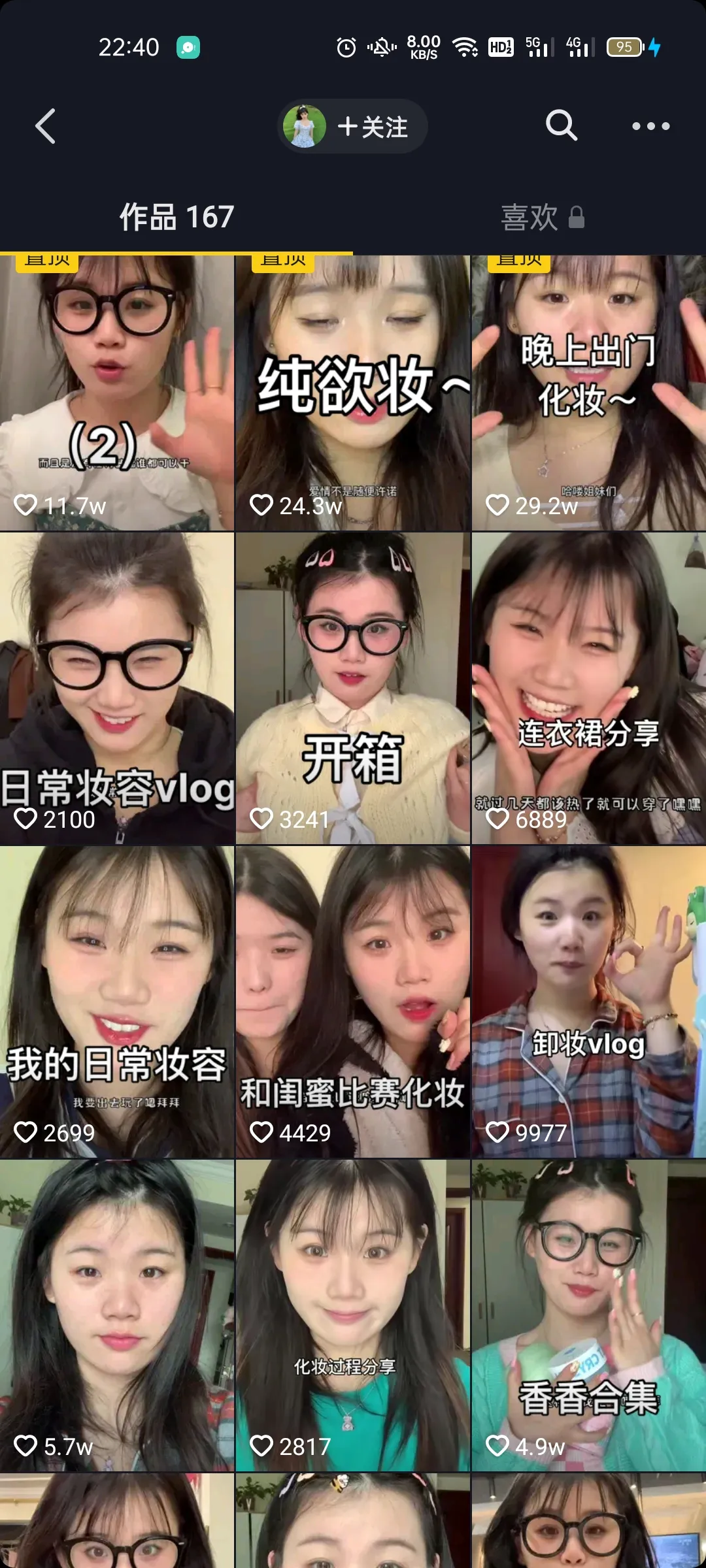
Task: Open the pinned video with 11.7w likes
Action: pos(117,392)
